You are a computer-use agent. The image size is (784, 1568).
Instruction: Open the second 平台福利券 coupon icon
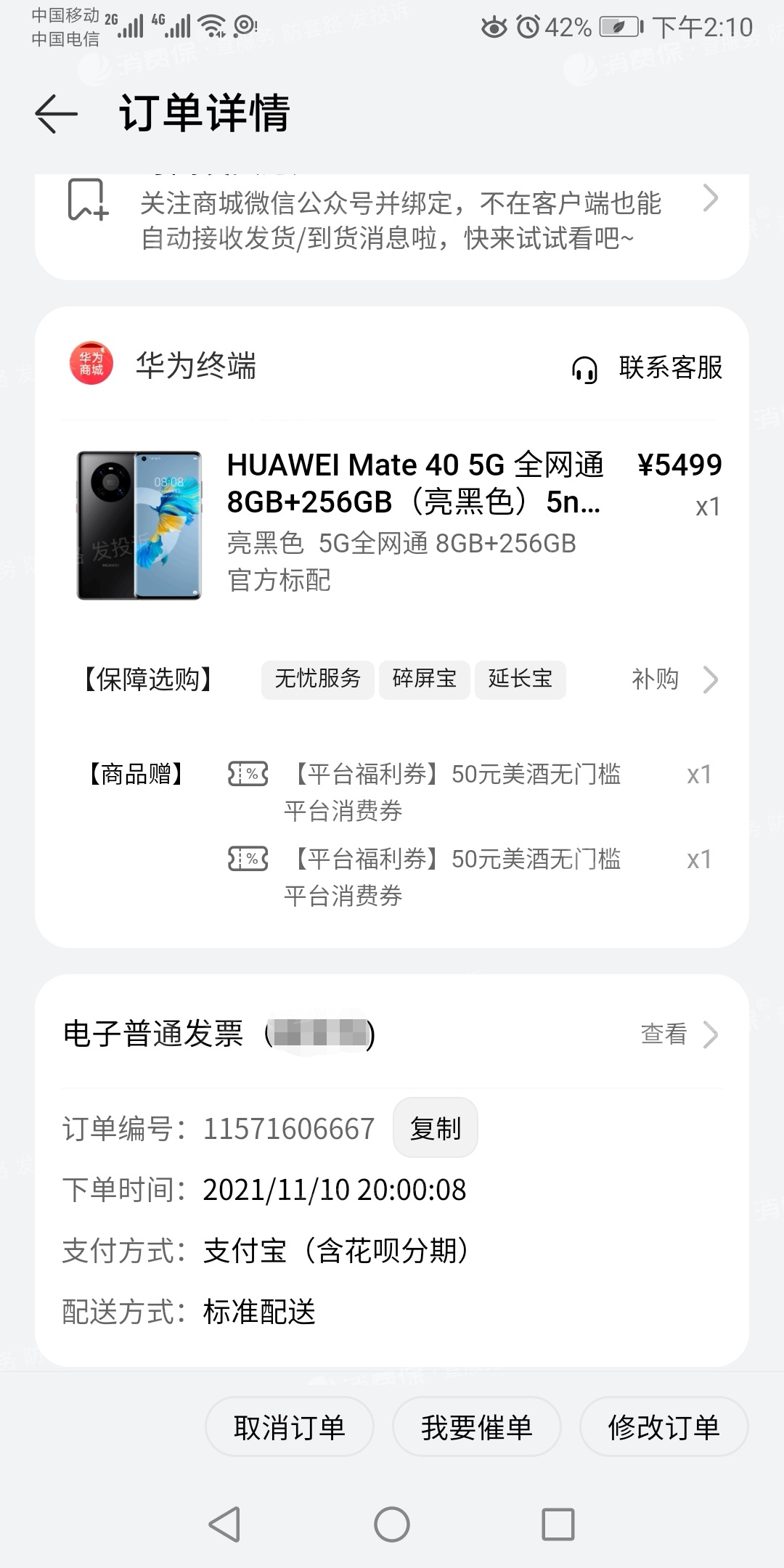[247, 859]
